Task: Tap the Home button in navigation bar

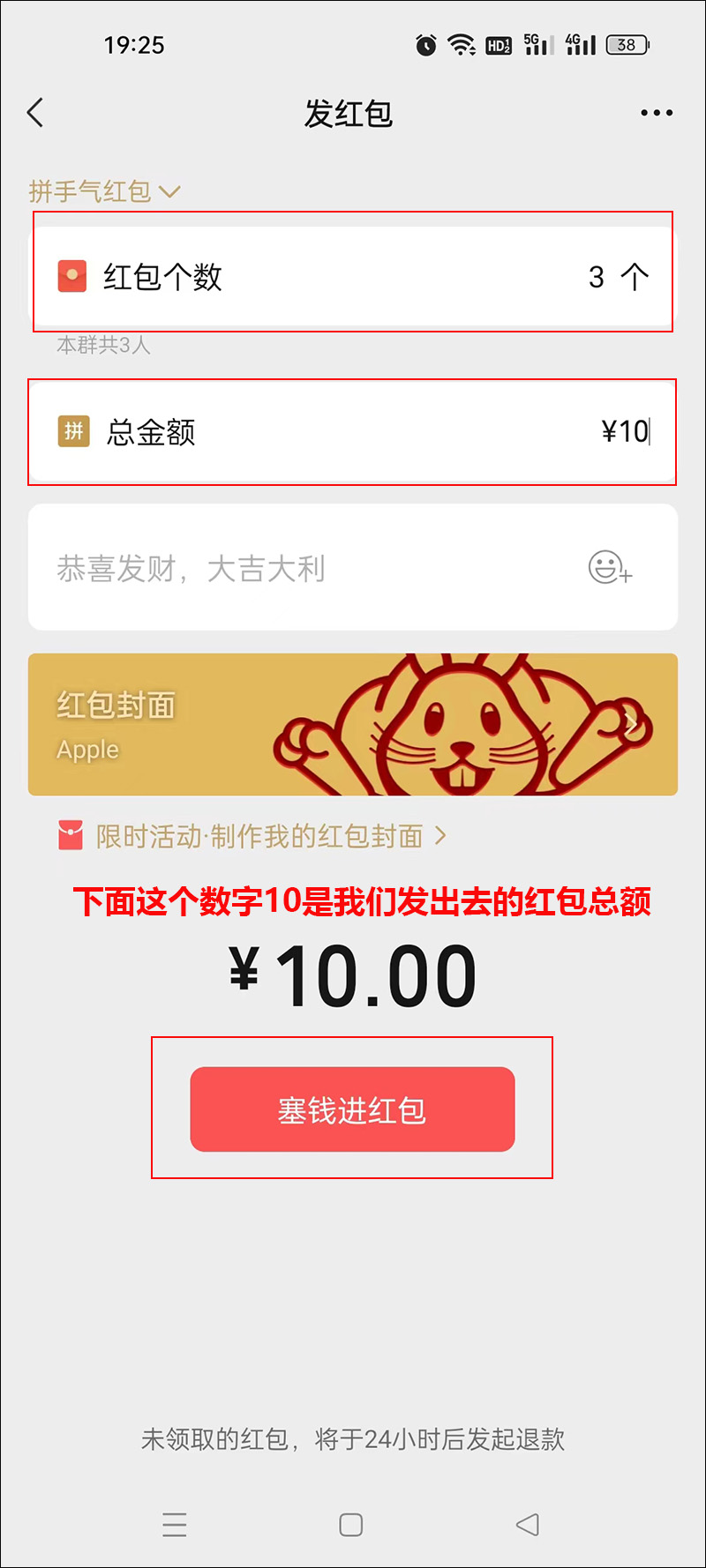Action: click(350, 1524)
